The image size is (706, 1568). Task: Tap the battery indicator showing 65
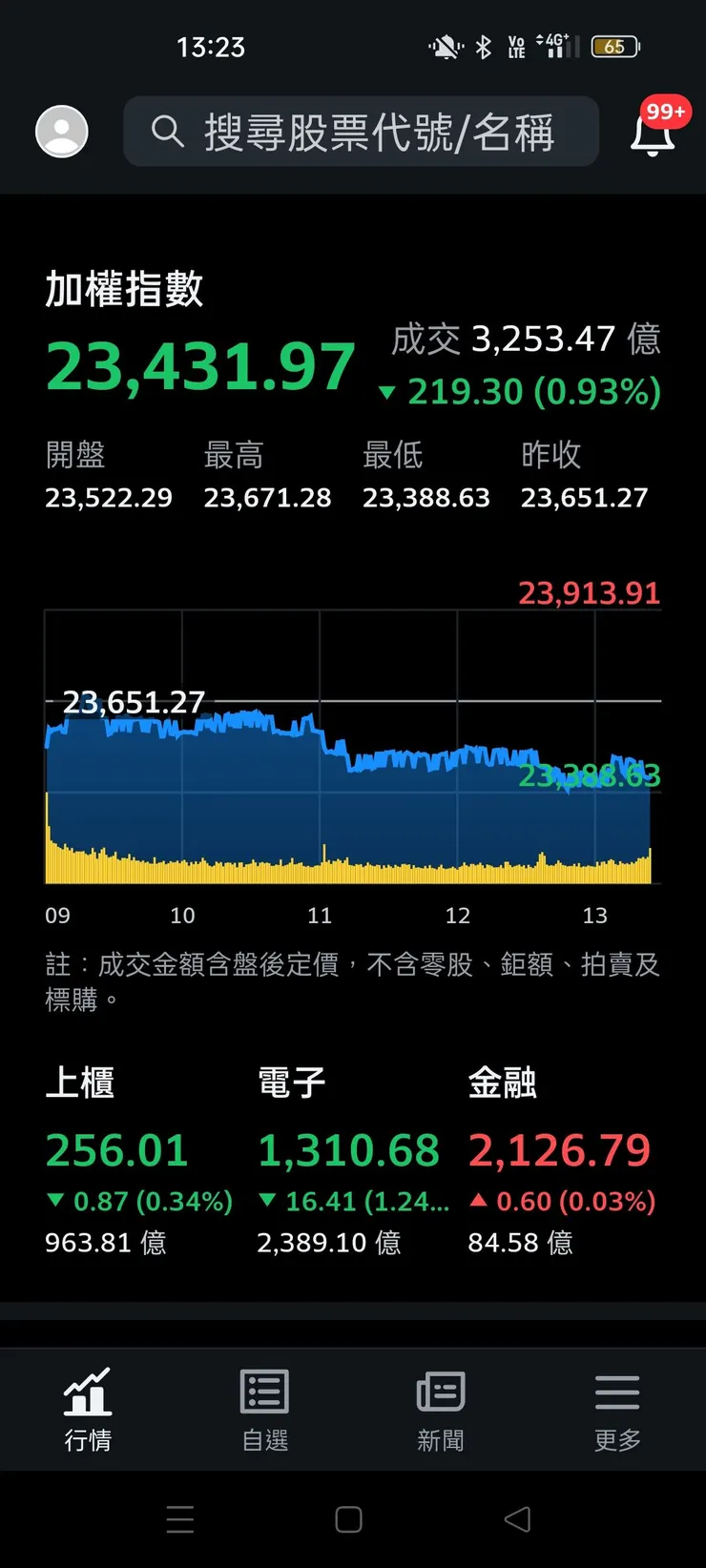pyautogui.click(x=614, y=46)
